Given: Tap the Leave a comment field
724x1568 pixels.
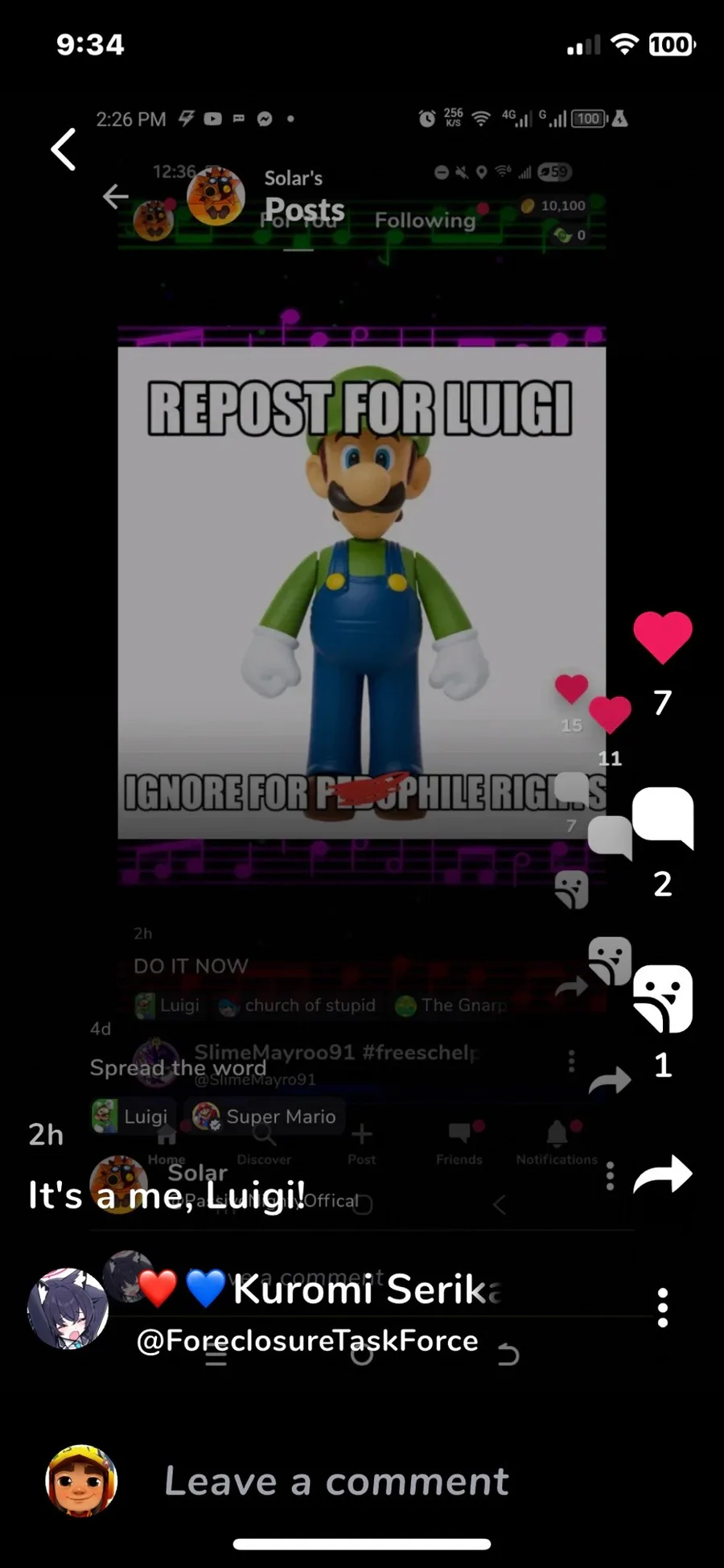Looking at the screenshot, I should coord(336,1481).
